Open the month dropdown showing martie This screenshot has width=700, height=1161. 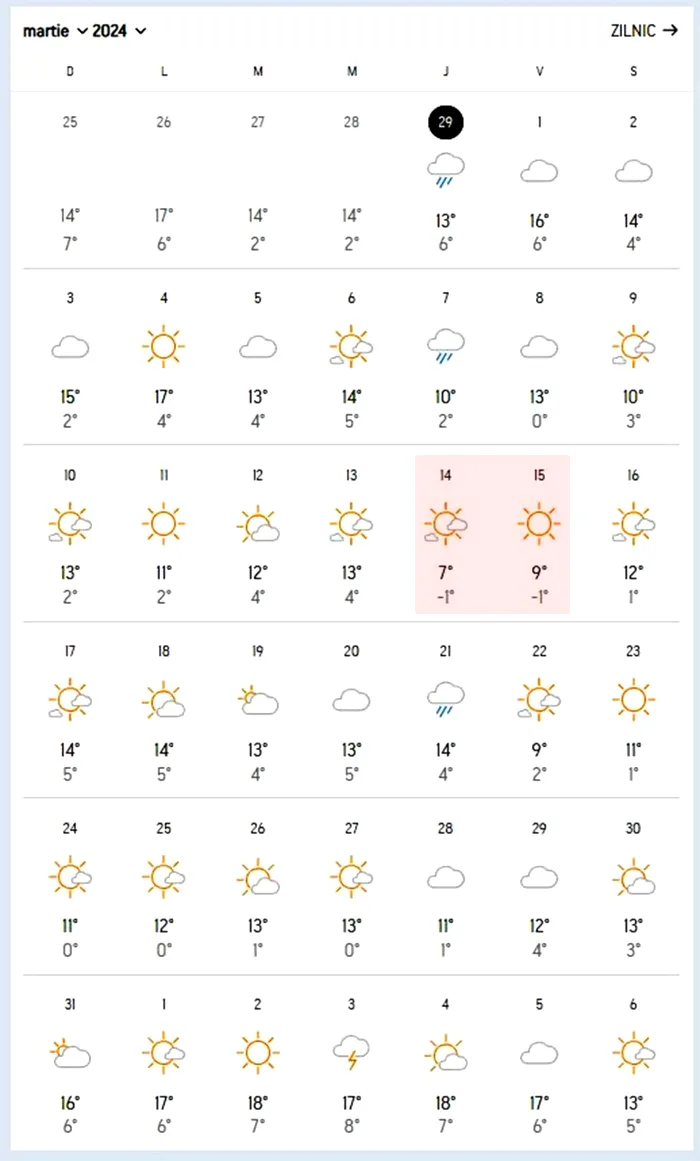click(56, 31)
